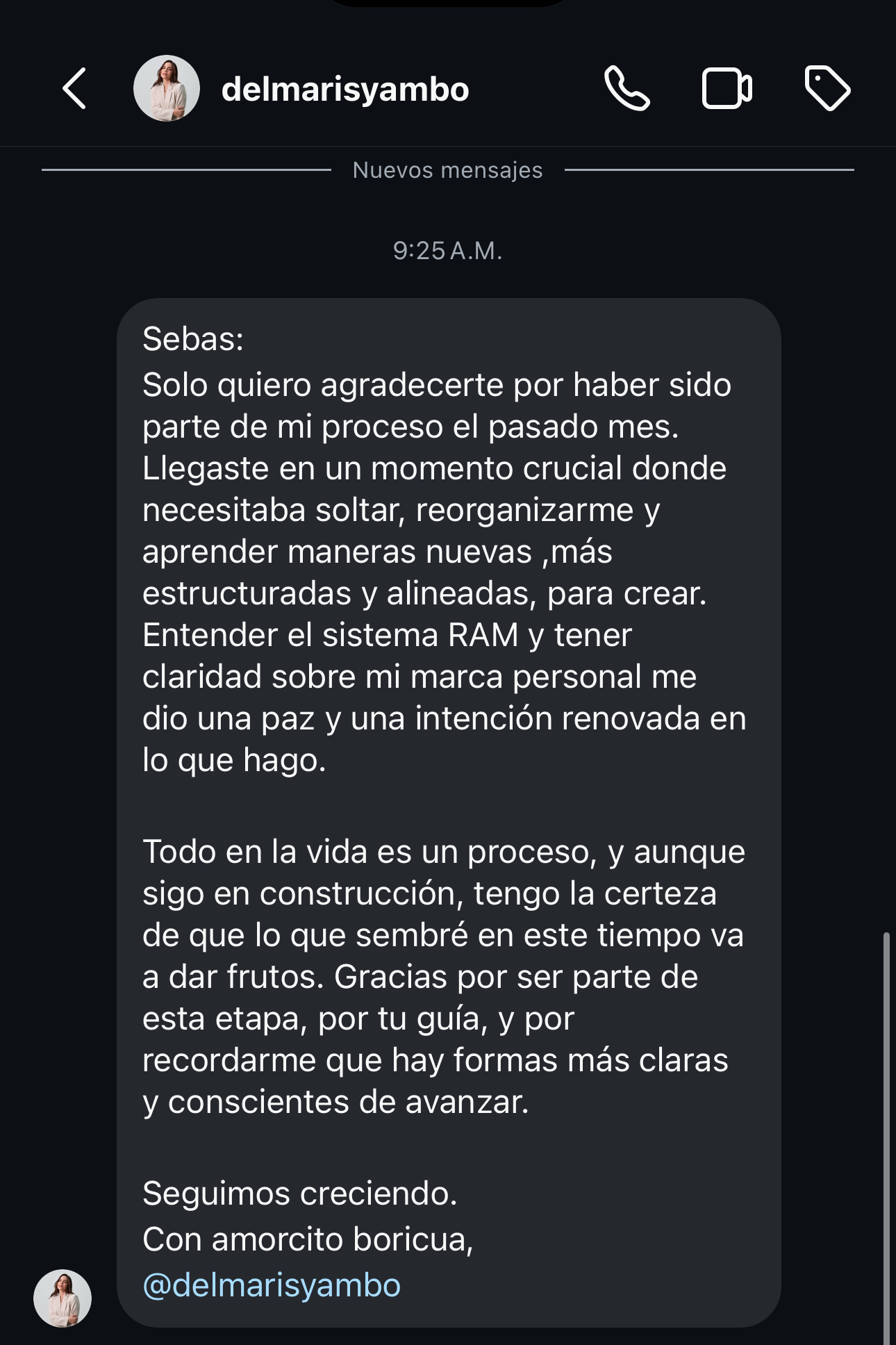Open the label tag icon
The image size is (896, 1345).
827,89
